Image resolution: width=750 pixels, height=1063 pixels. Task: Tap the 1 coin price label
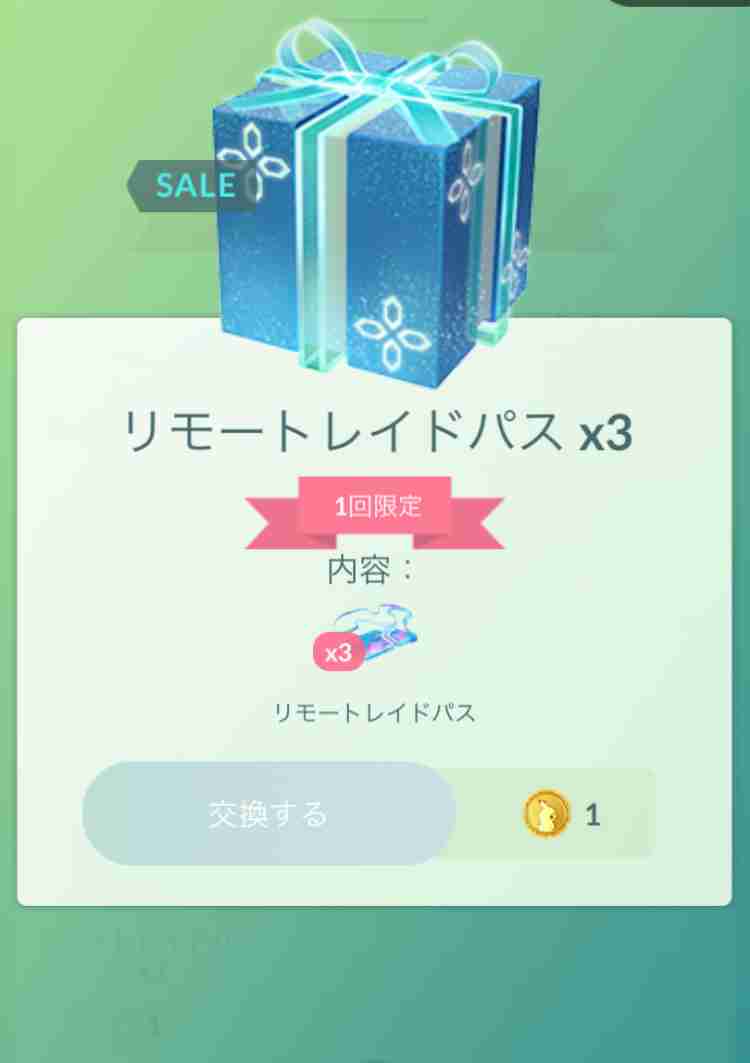coord(592,814)
